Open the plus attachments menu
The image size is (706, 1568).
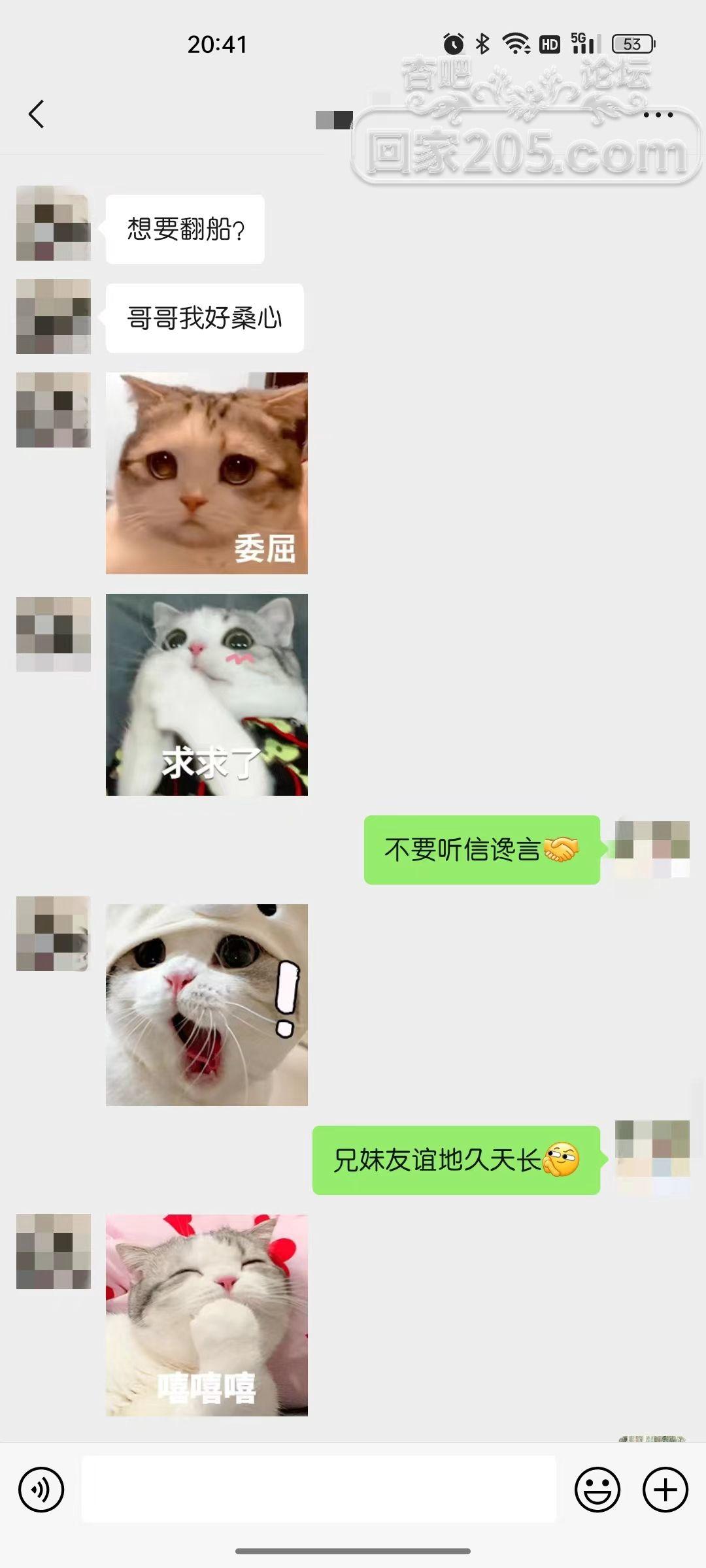coord(665,1490)
